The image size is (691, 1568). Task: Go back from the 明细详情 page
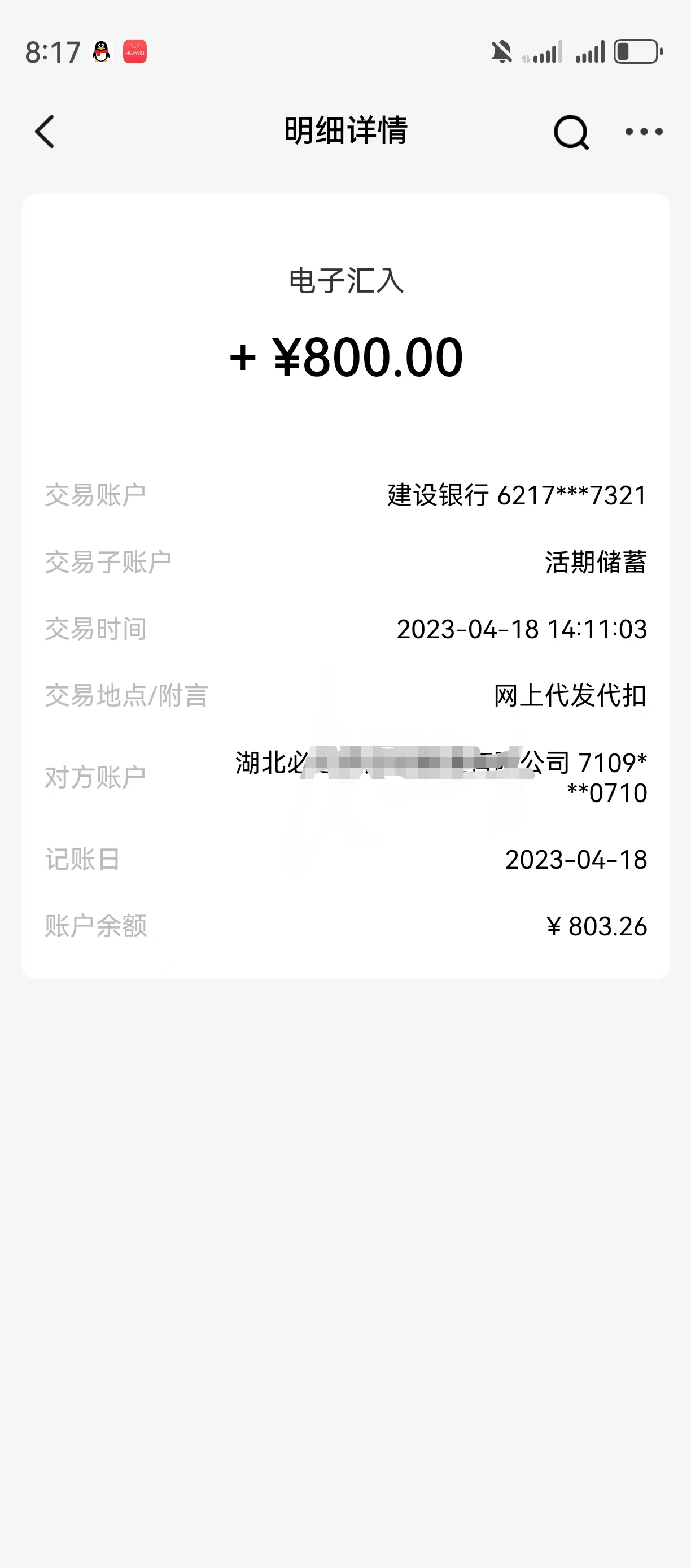pyautogui.click(x=45, y=132)
